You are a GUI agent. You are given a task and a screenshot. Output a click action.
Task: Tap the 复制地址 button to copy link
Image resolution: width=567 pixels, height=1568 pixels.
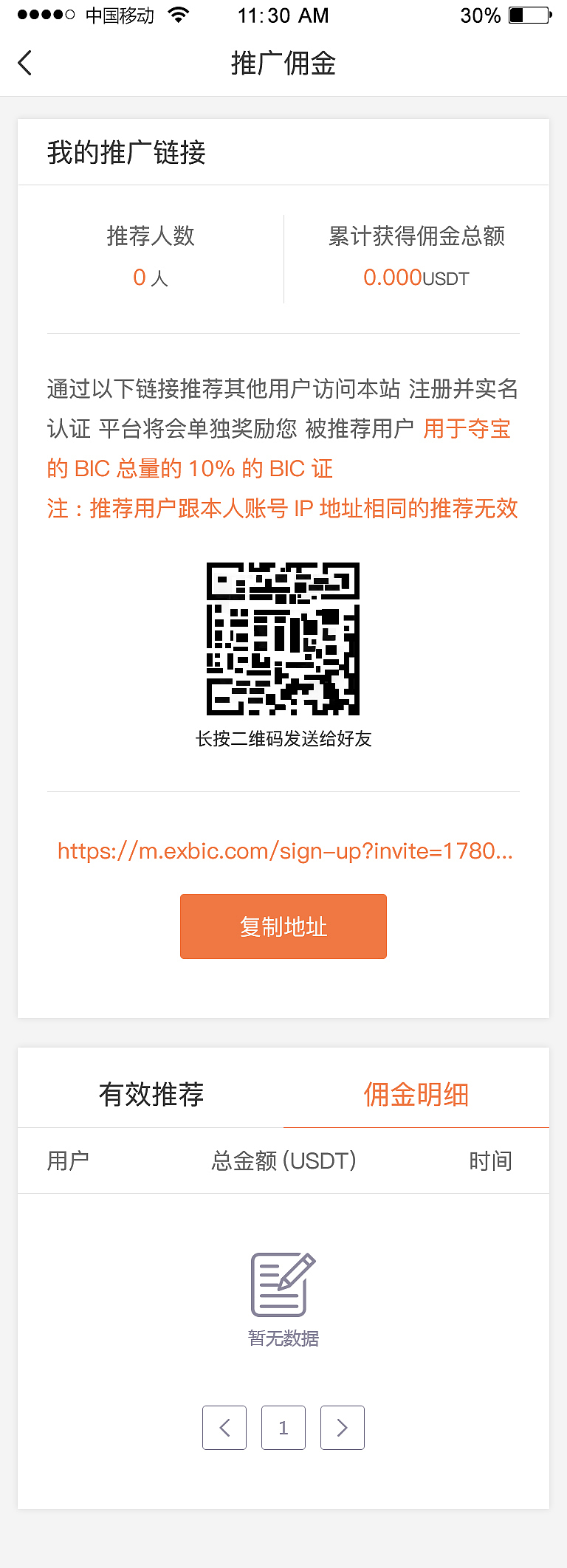[283, 926]
